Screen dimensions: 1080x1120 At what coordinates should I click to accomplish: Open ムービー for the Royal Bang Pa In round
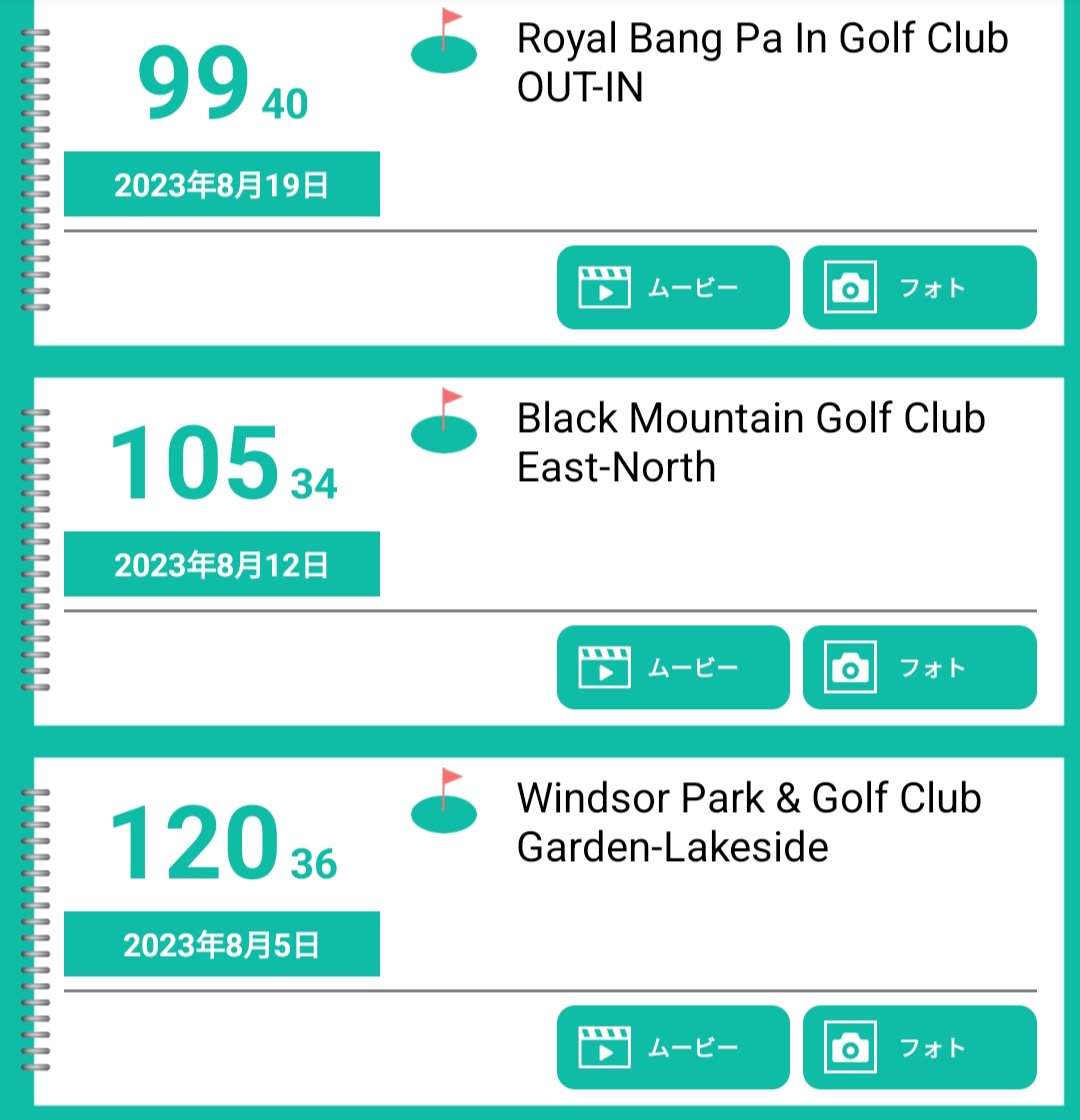click(673, 287)
